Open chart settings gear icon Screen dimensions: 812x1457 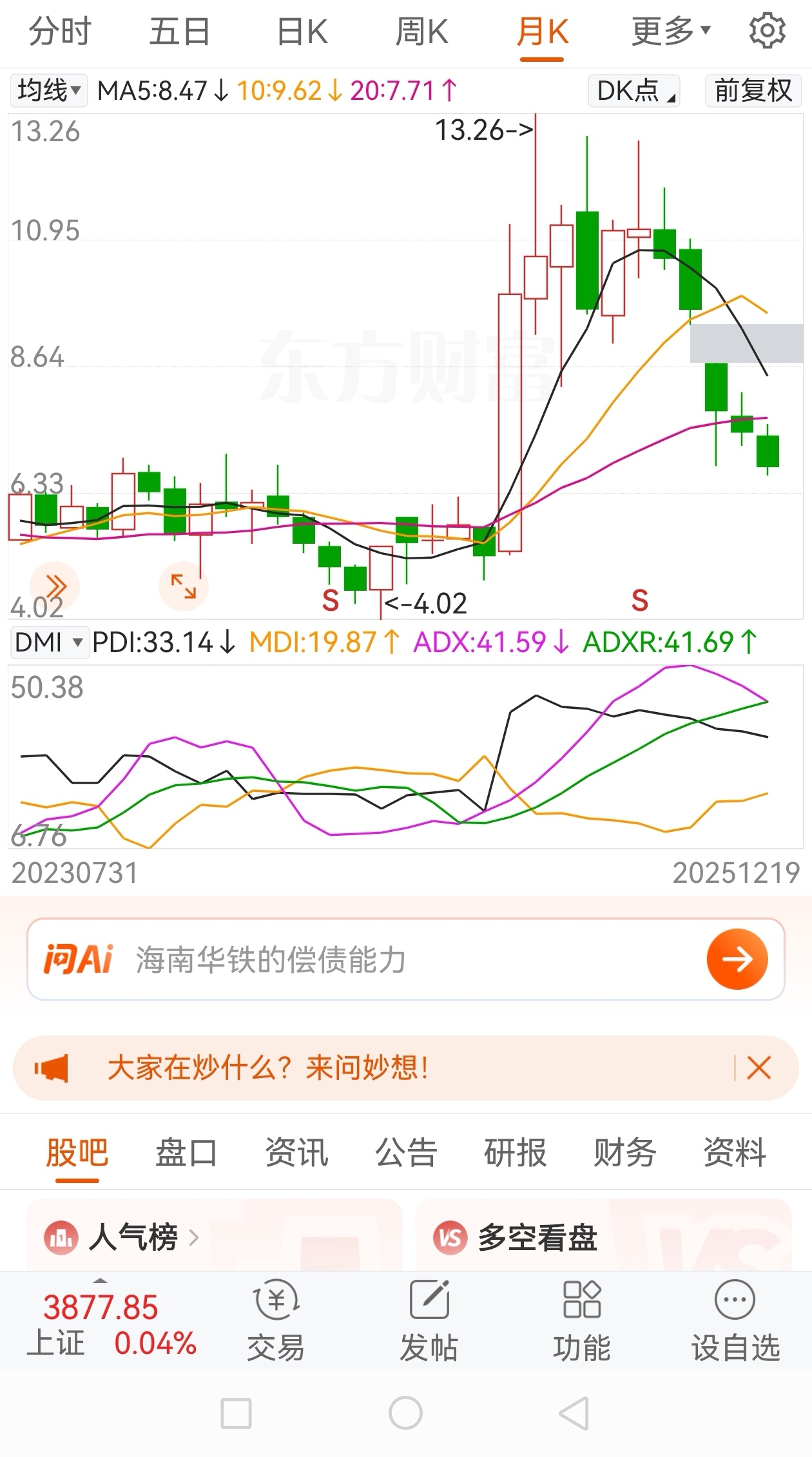click(x=767, y=30)
